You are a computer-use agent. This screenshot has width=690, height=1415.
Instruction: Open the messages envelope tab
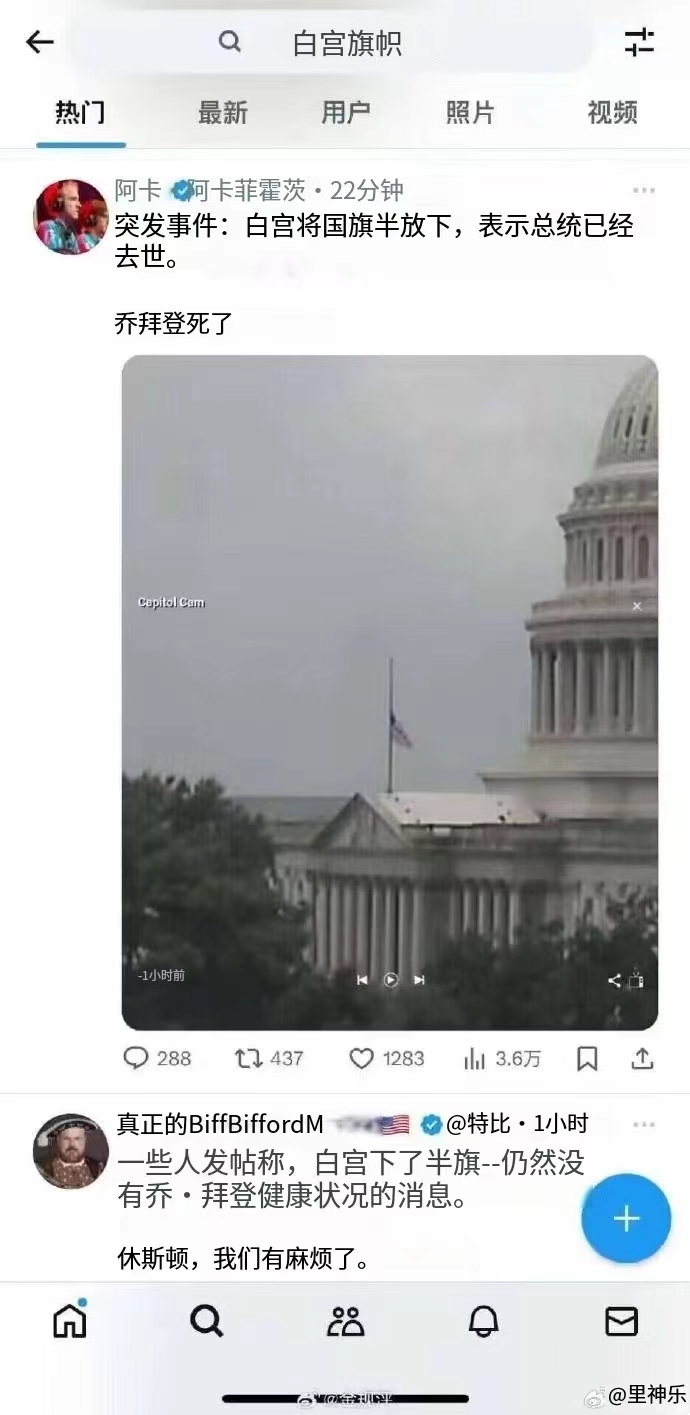(x=621, y=1322)
